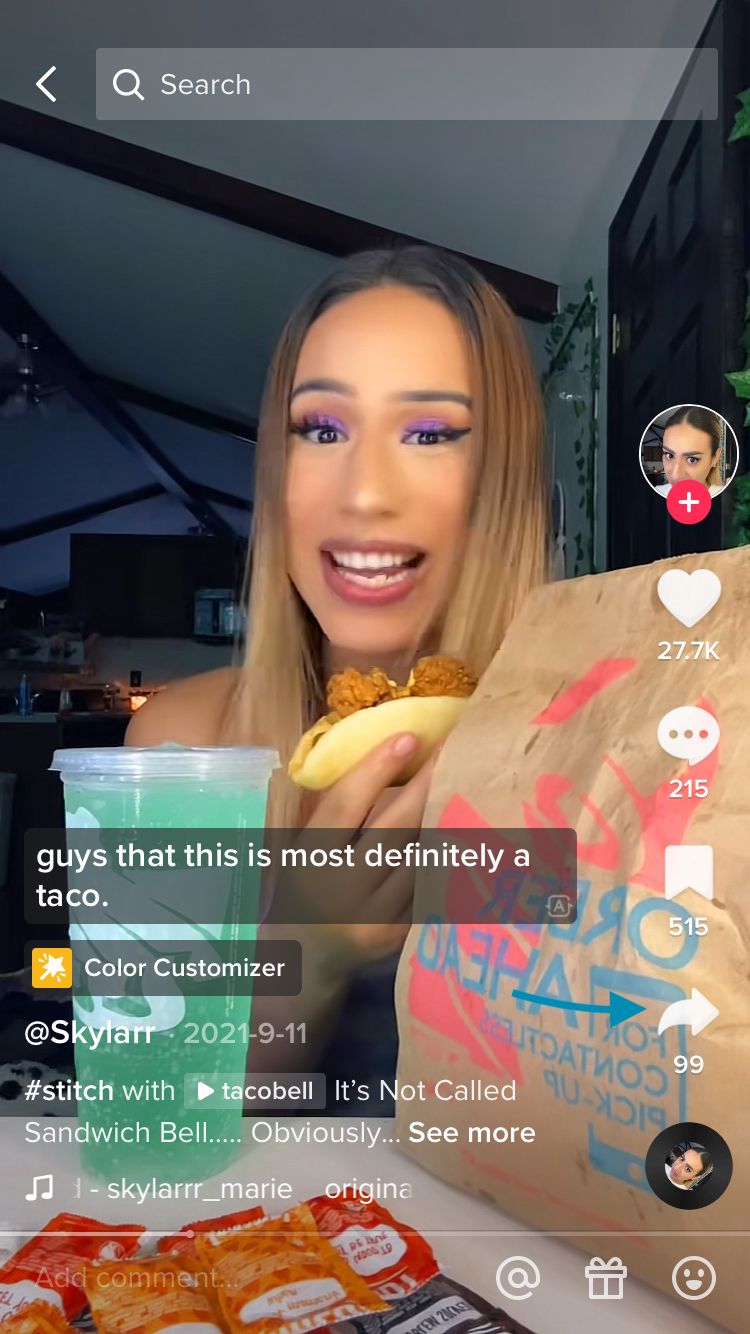Follow the creator with the plus button
The image size is (750, 1334).
[688, 503]
